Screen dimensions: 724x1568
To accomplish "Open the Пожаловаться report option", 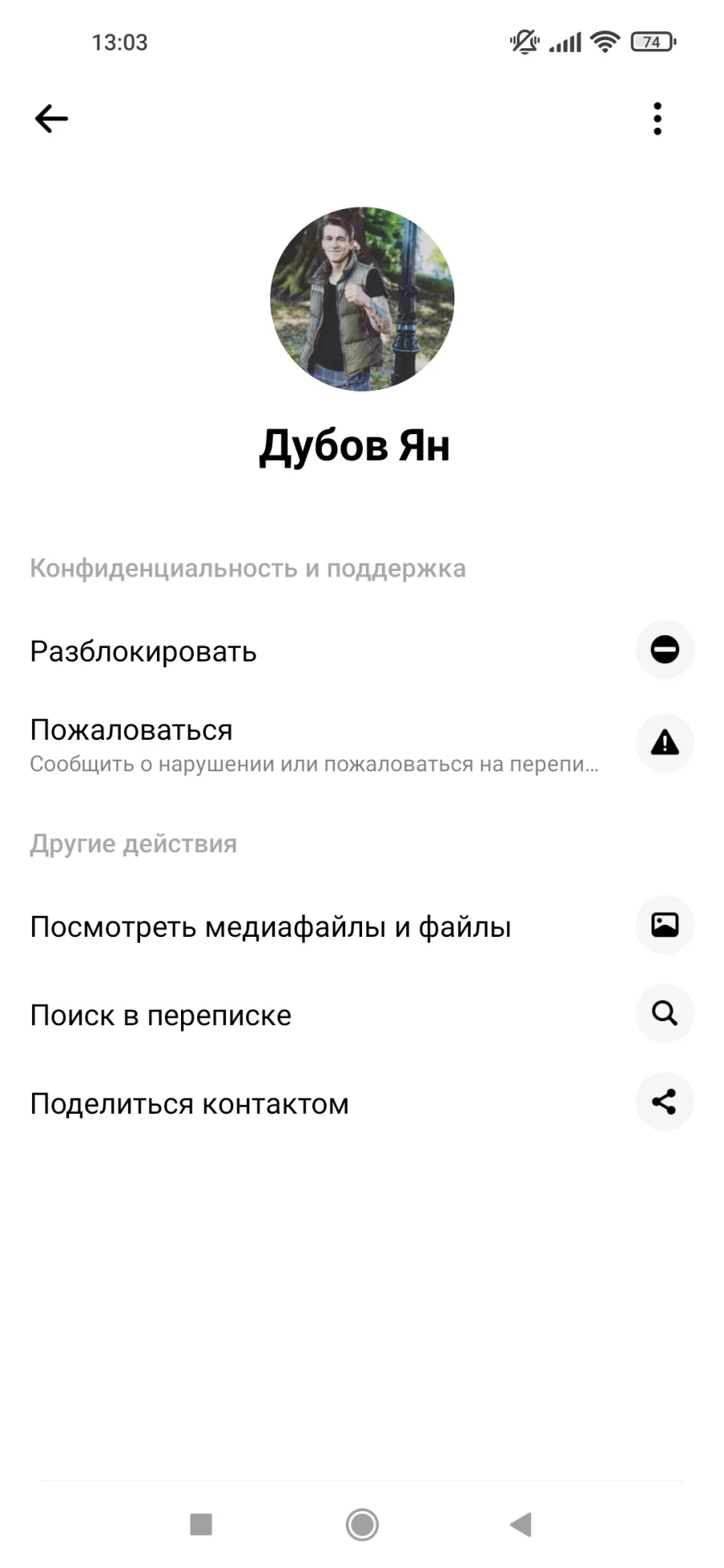I will (x=362, y=744).
